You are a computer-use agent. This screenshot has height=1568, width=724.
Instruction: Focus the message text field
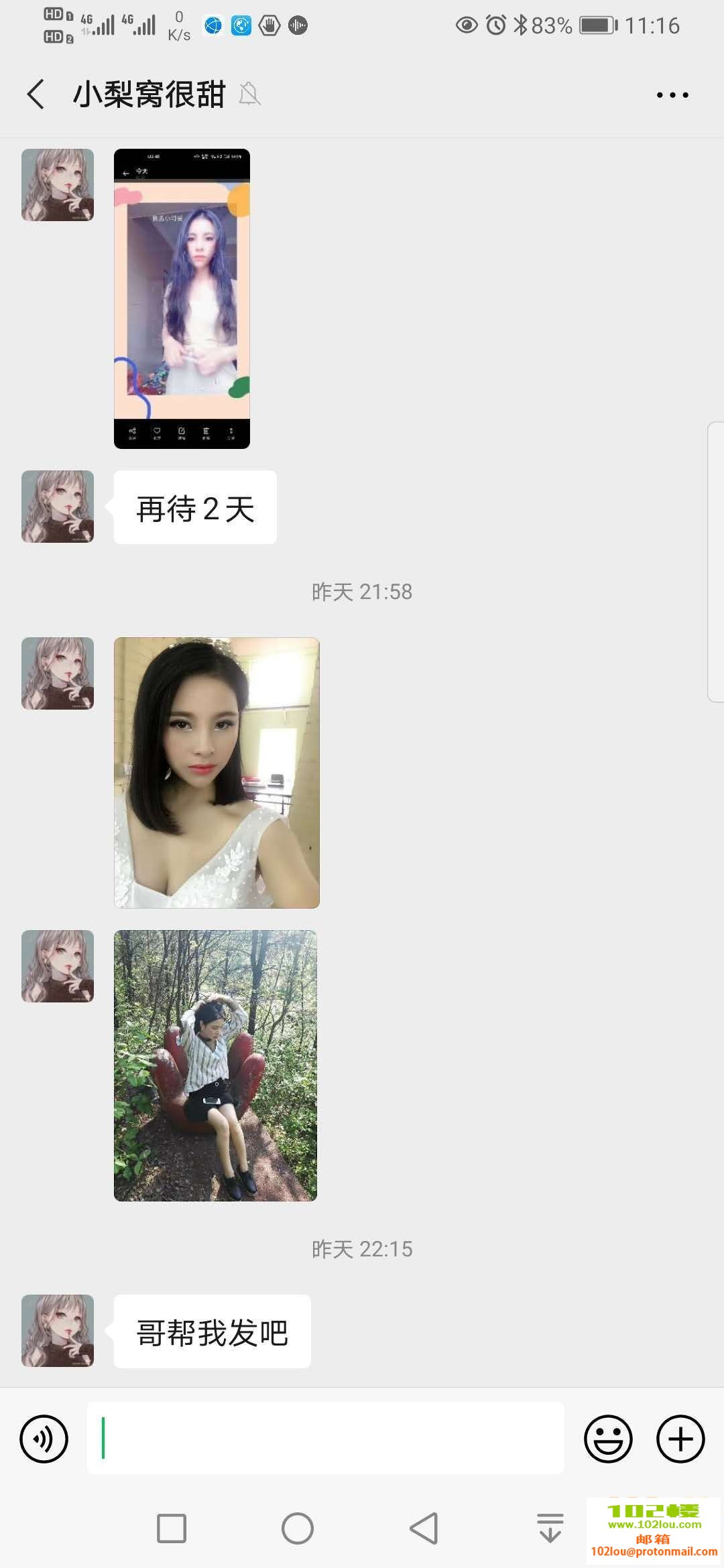325,1439
